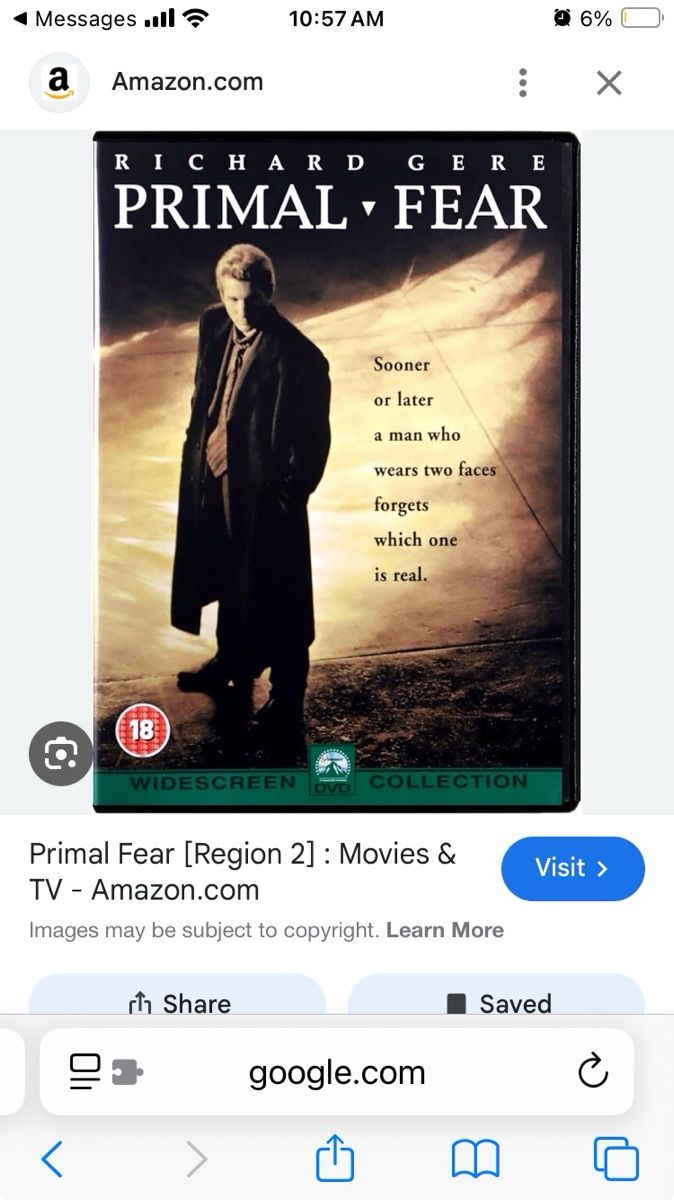
Task: Close the image preview
Action: (x=609, y=83)
